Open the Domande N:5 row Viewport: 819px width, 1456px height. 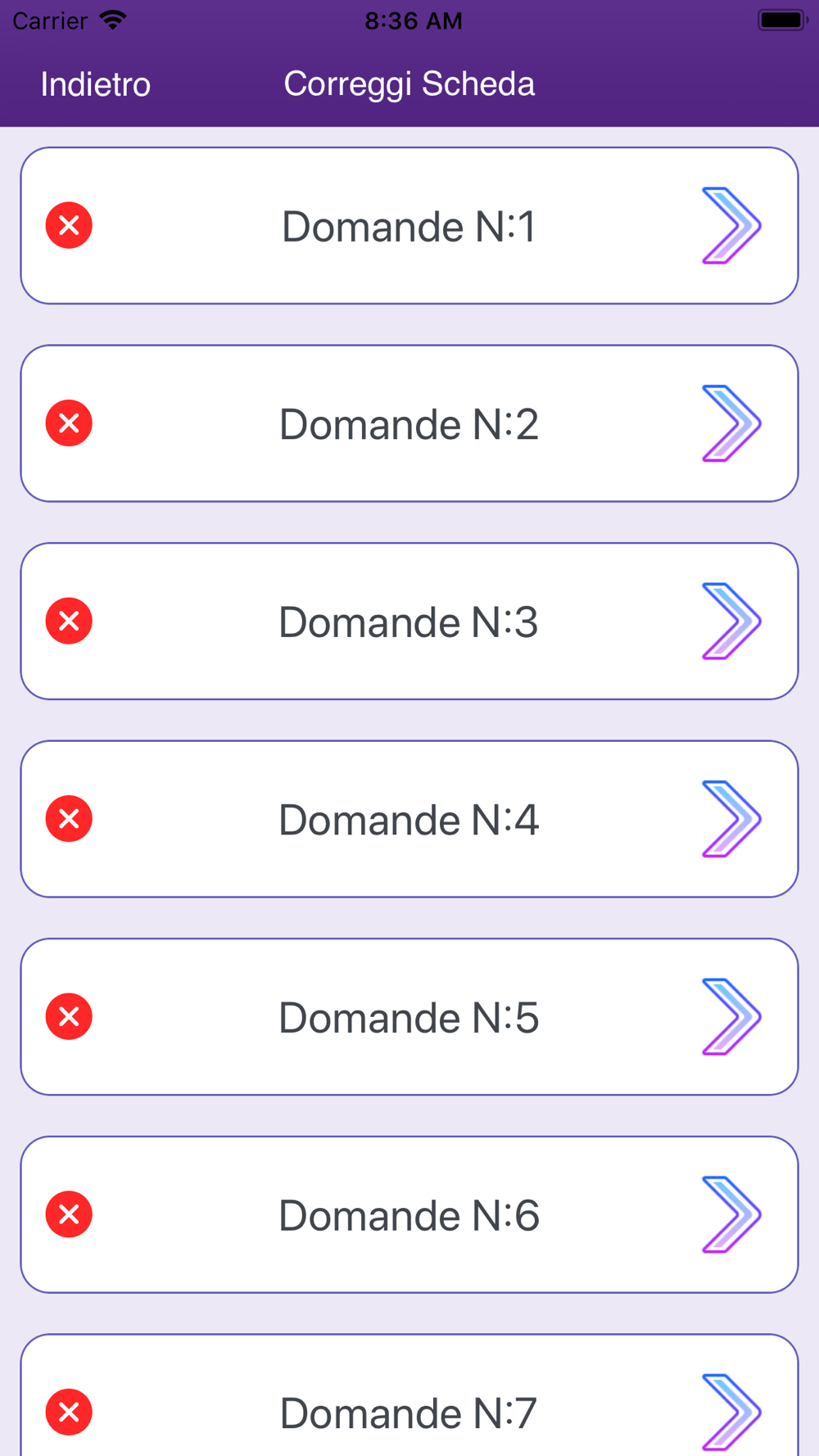[409, 1017]
